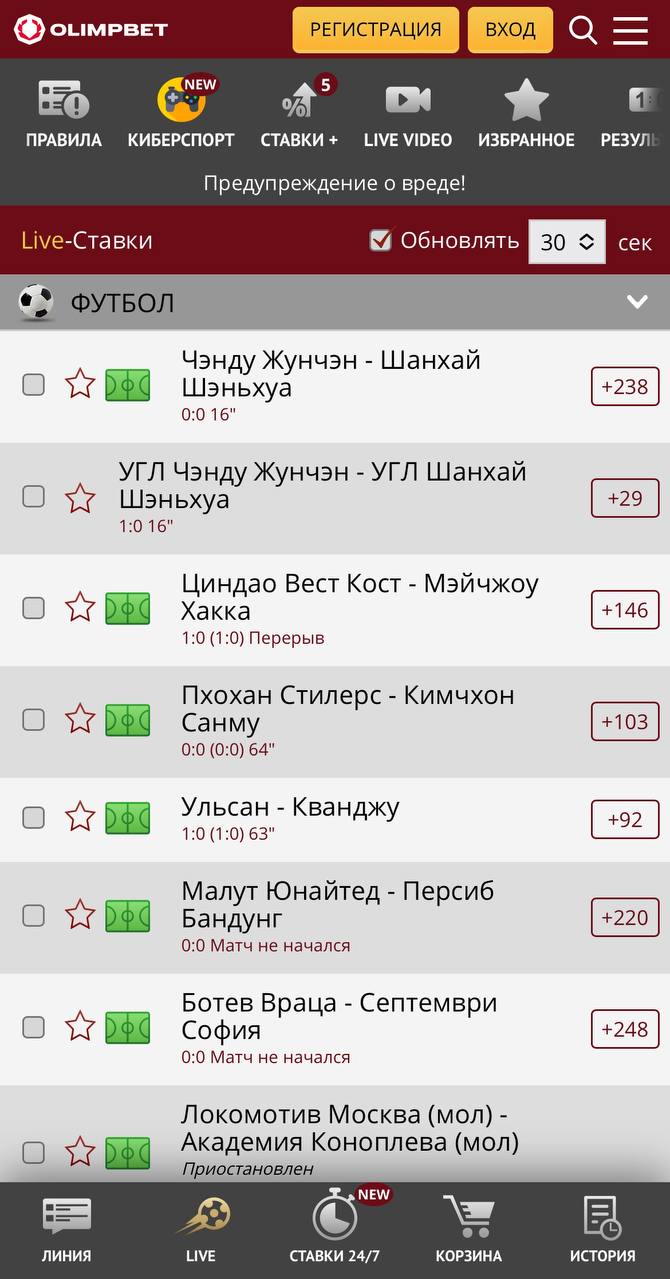Open the Пхохан Стилерс - Кимчхон Санму match
The width and height of the screenshot is (670, 1279).
click(348, 709)
